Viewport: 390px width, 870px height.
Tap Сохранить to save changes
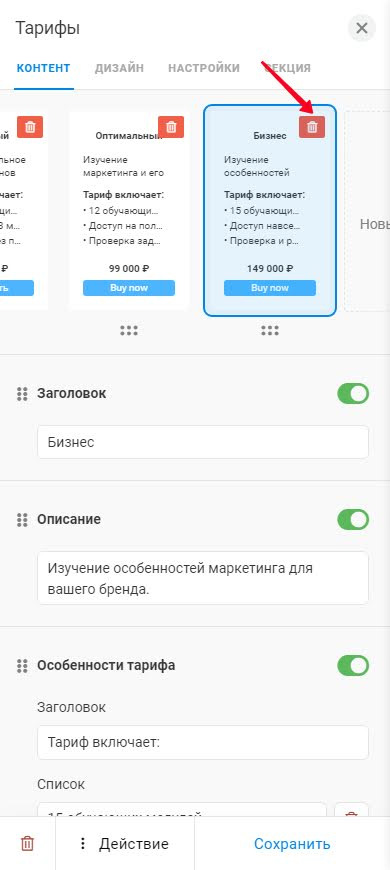[292, 844]
